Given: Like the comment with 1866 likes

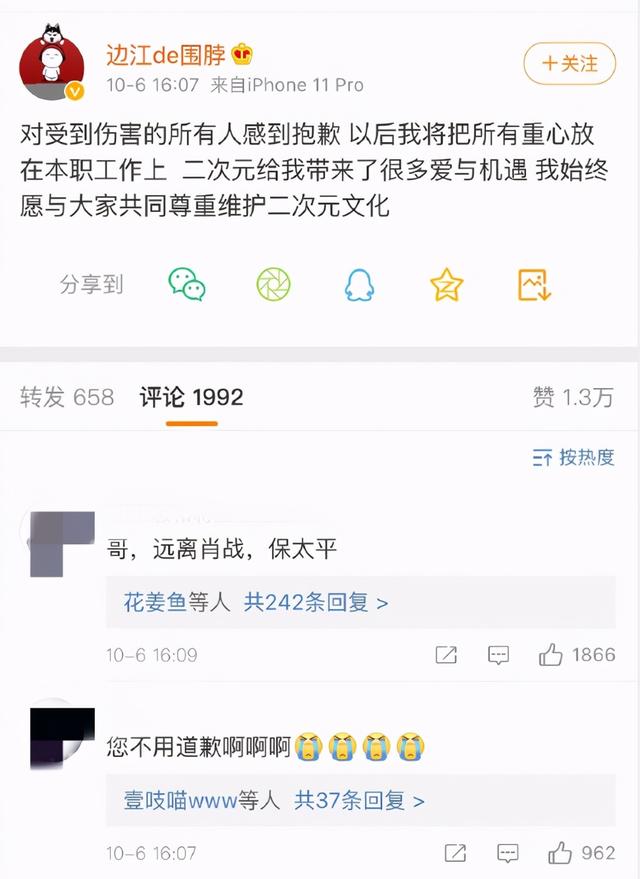Looking at the screenshot, I should point(552,655).
